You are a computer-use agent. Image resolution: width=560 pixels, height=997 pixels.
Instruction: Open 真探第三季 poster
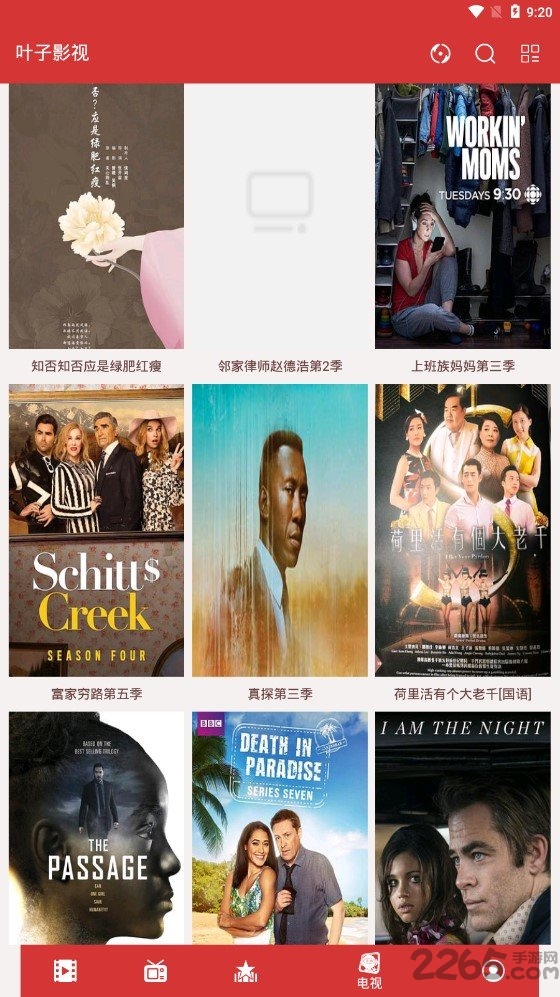(280, 530)
